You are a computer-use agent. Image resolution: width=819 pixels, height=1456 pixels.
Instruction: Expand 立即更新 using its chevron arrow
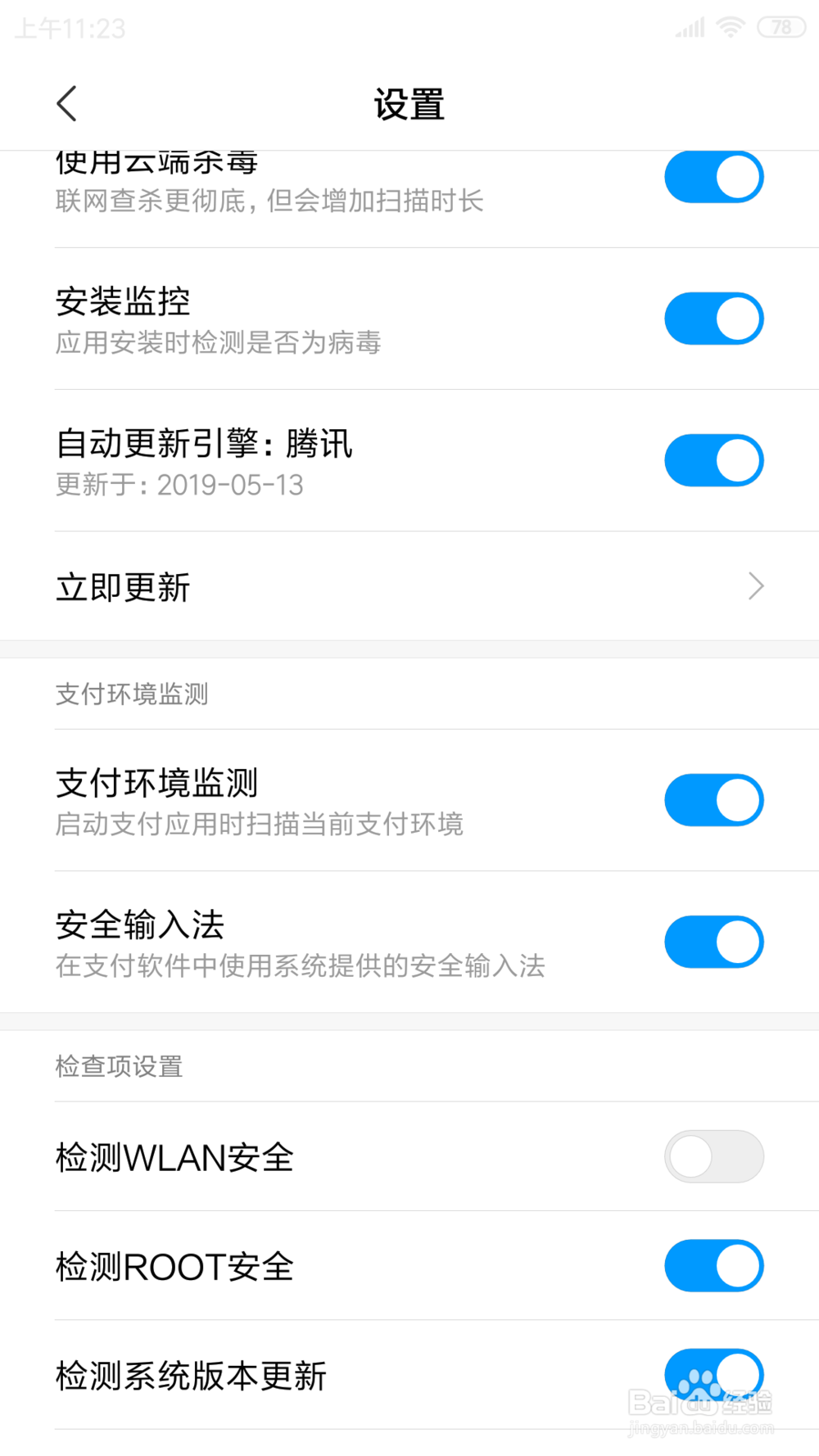click(x=754, y=586)
